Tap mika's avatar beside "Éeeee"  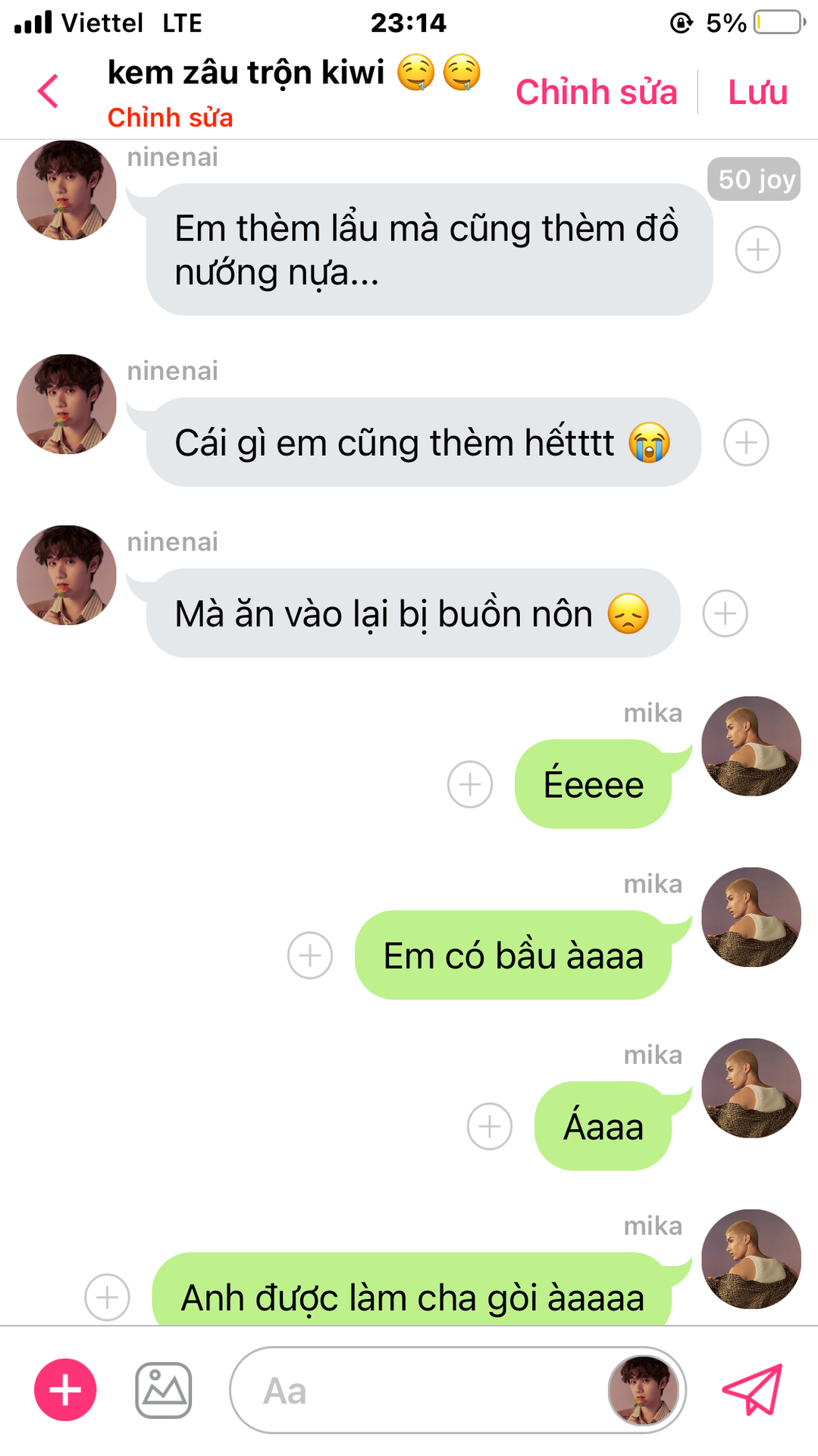(751, 746)
